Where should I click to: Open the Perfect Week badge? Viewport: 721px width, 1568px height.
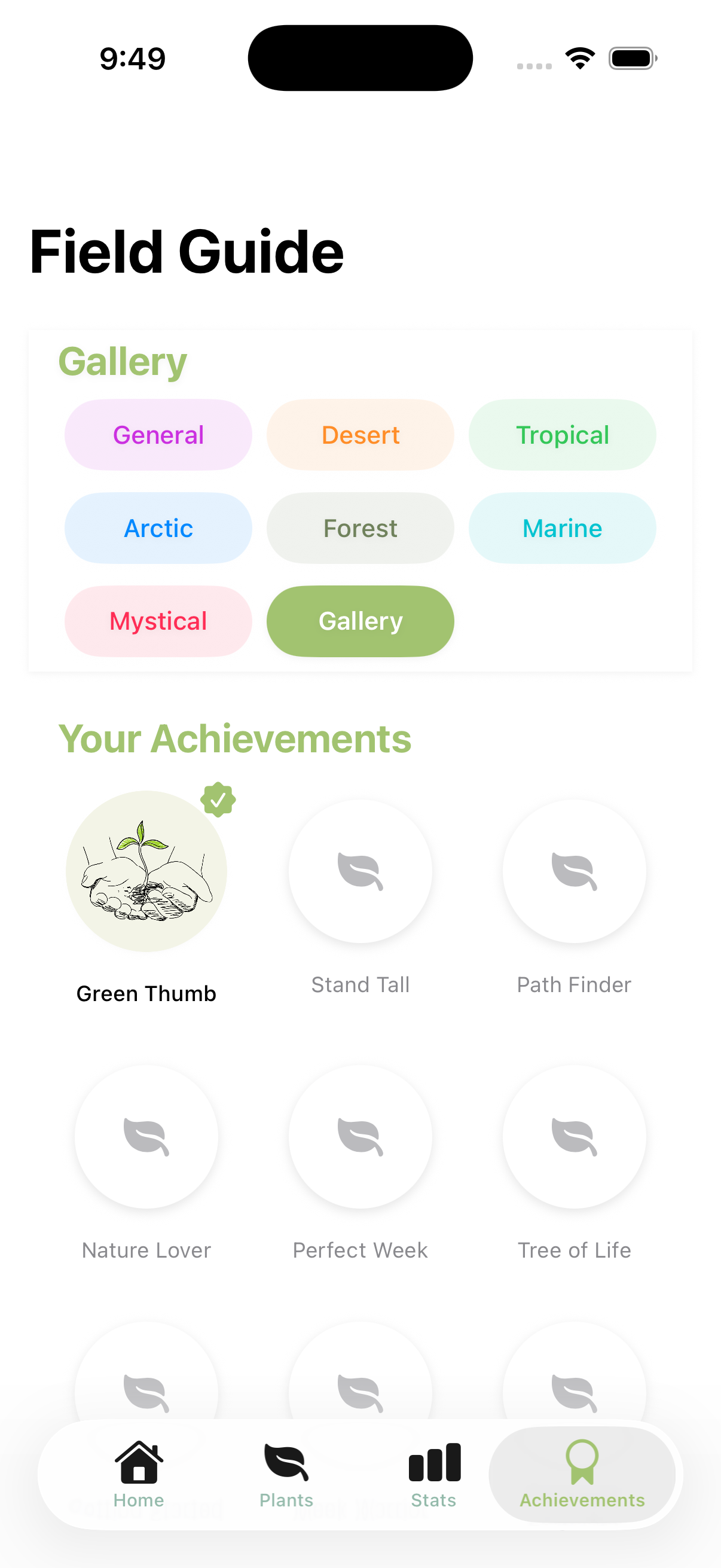360,1136
